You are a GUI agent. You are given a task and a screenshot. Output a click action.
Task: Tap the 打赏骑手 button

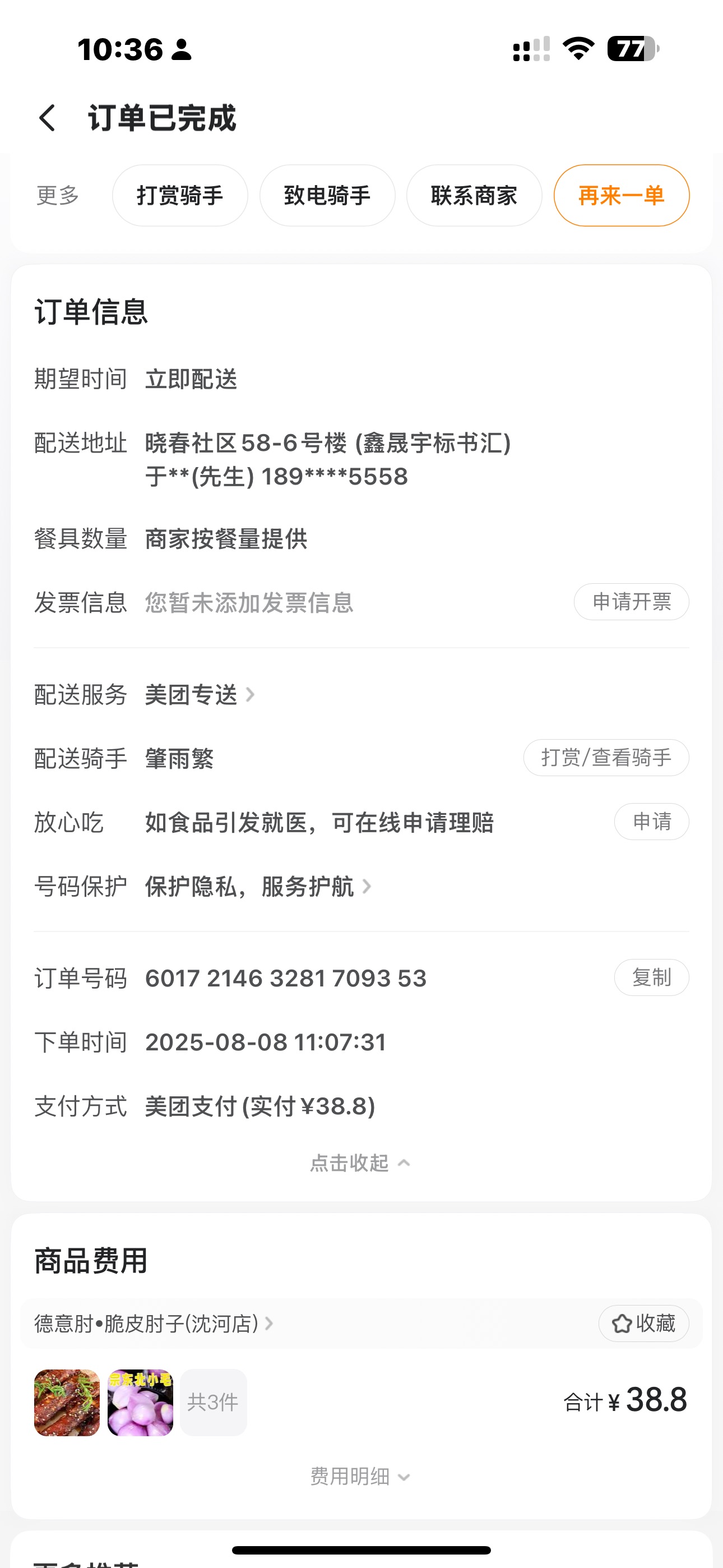click(x=180, y=196)
